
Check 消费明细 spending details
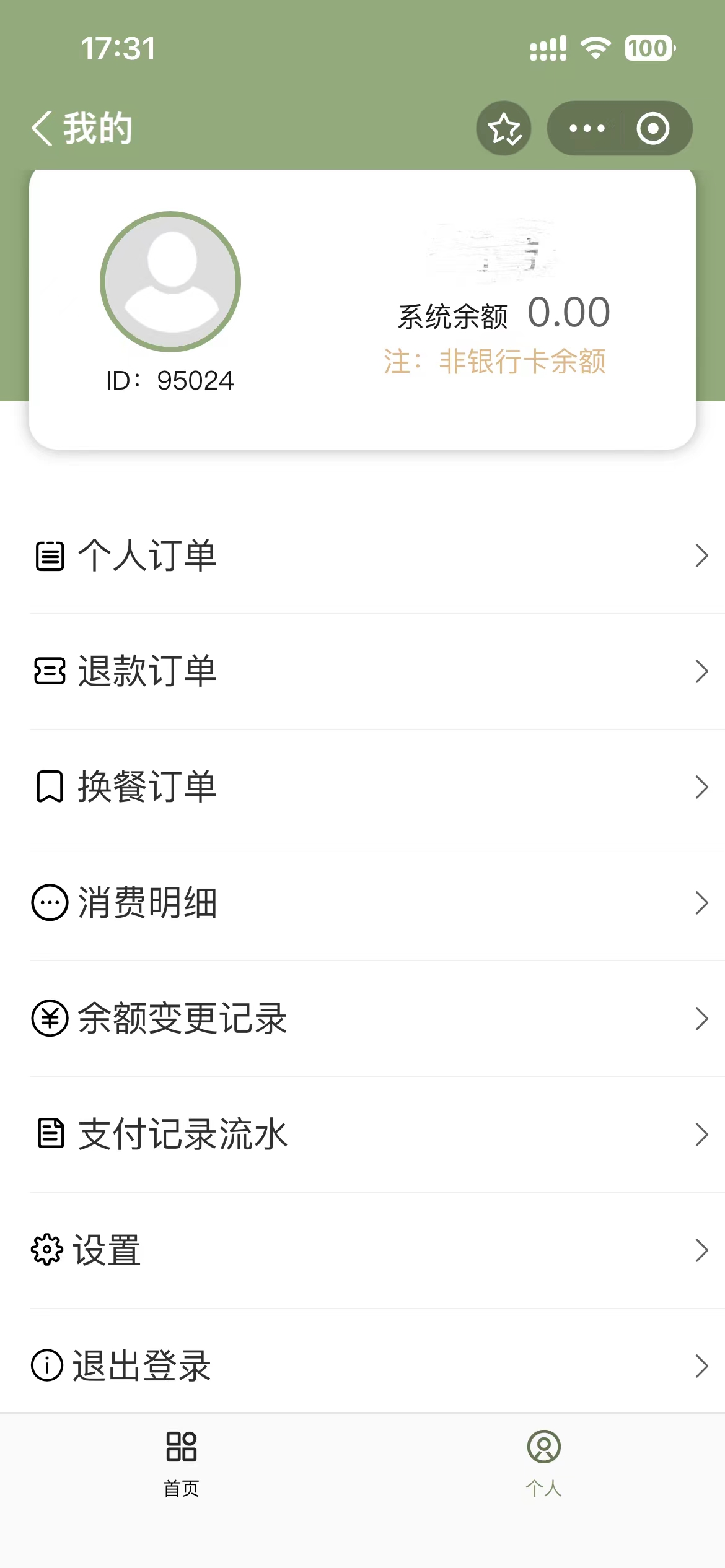click(x=372, y=903)
